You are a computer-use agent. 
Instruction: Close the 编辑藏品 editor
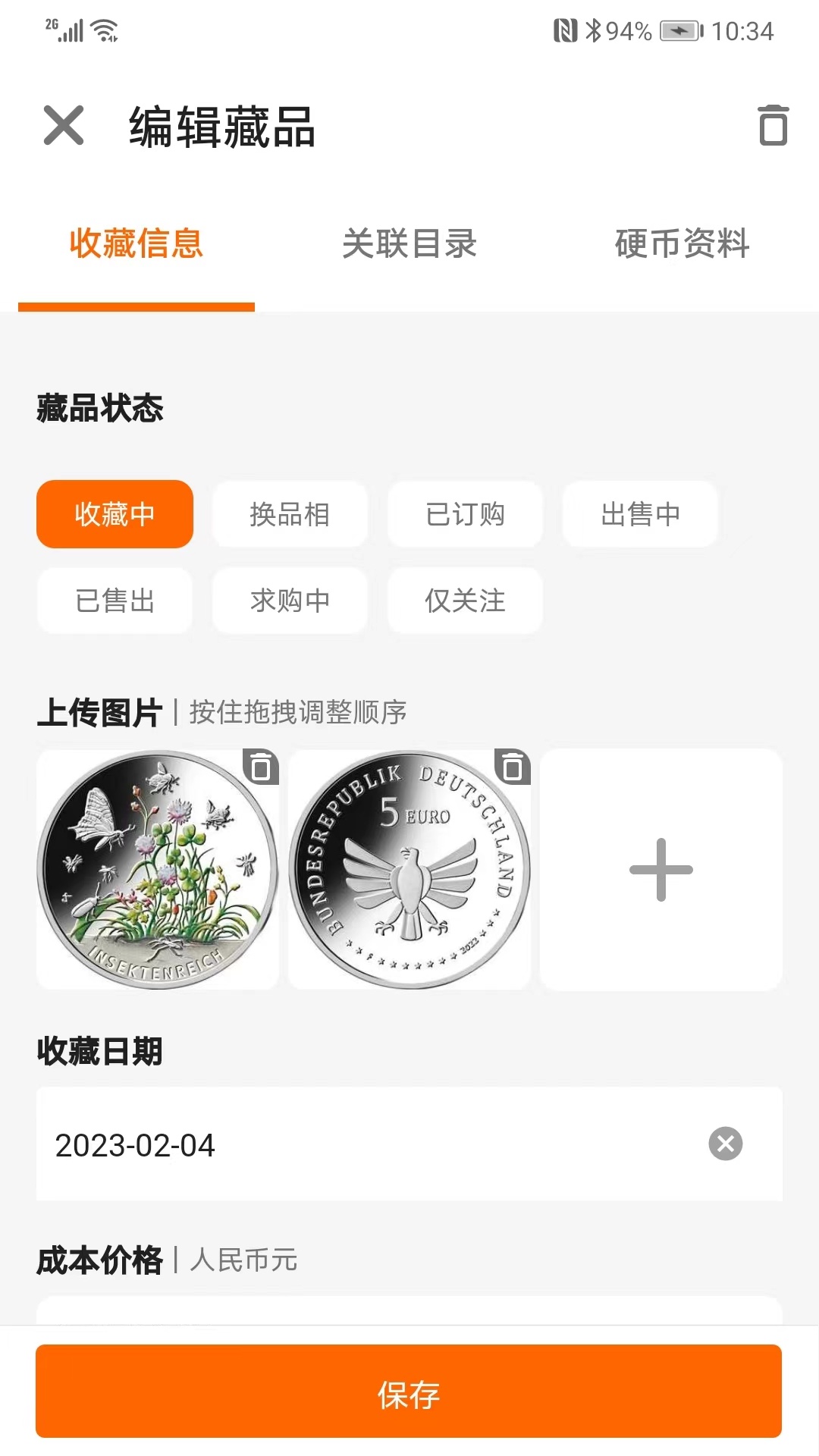point(63,126)
